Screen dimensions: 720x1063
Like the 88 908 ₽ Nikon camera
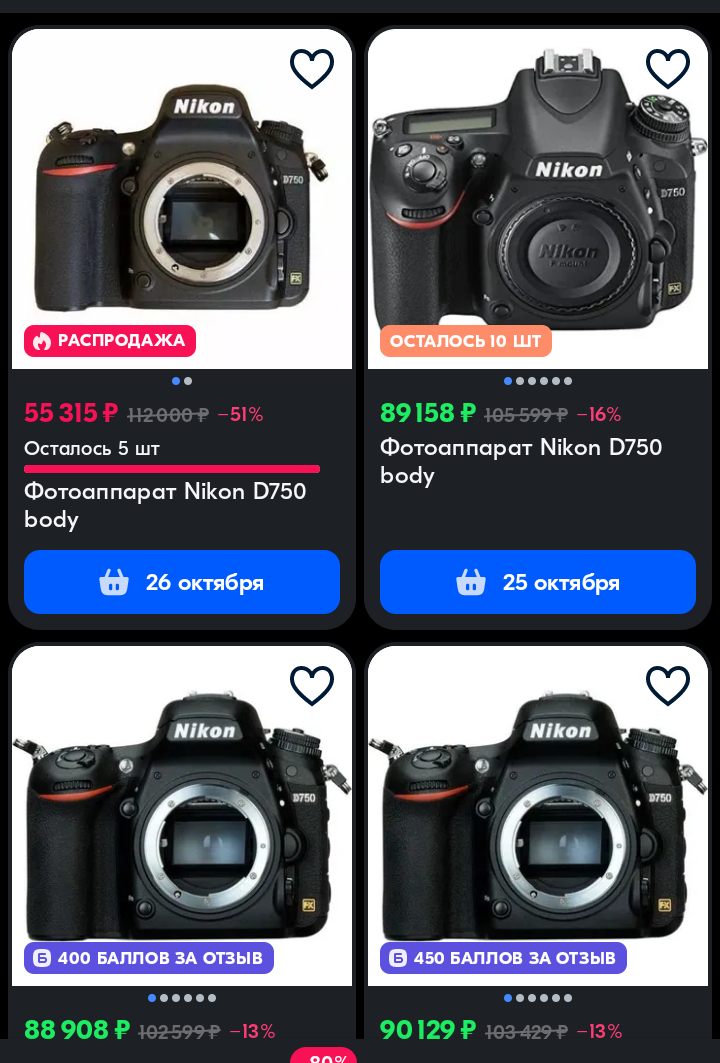pyautogui.click(x=312, y=686)
